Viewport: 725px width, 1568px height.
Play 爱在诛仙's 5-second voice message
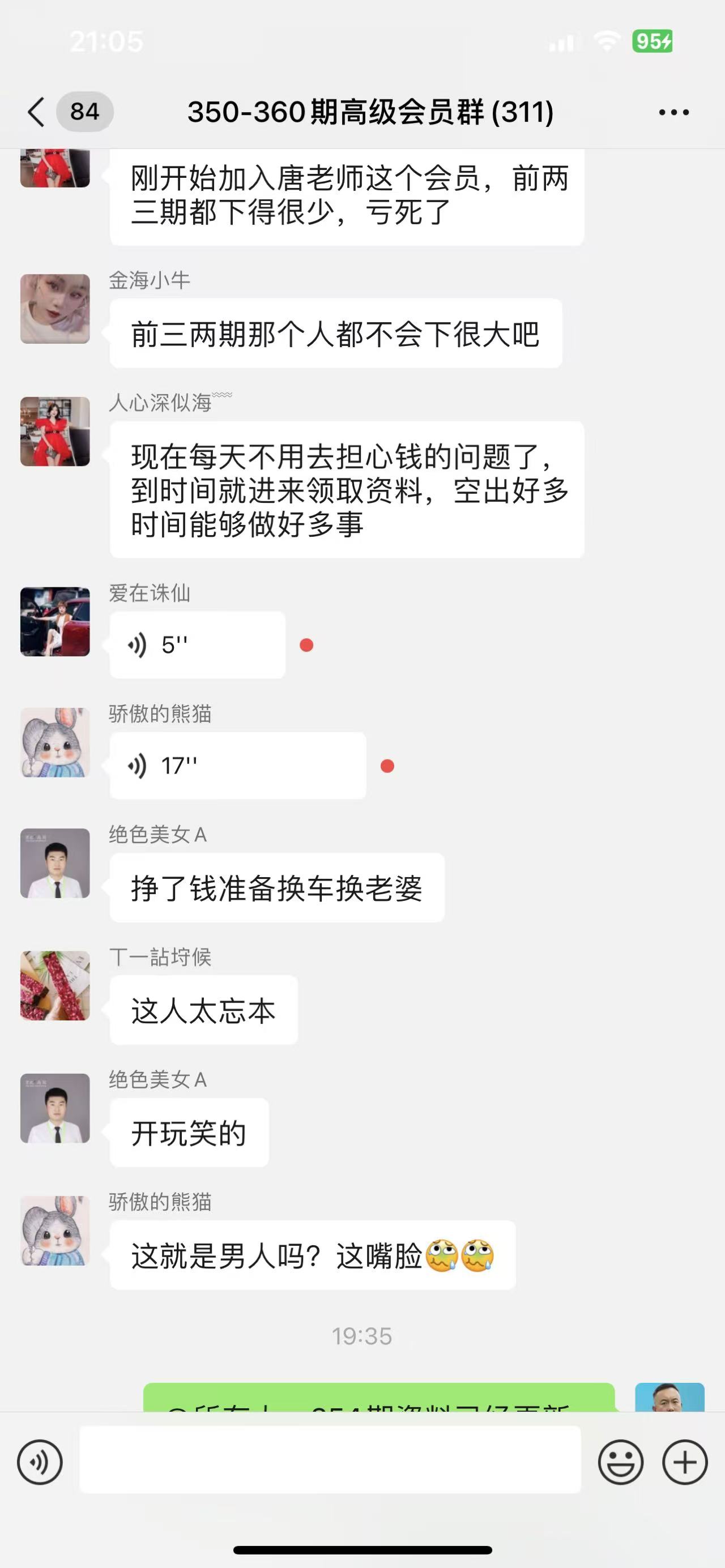[x=197, y=644]
